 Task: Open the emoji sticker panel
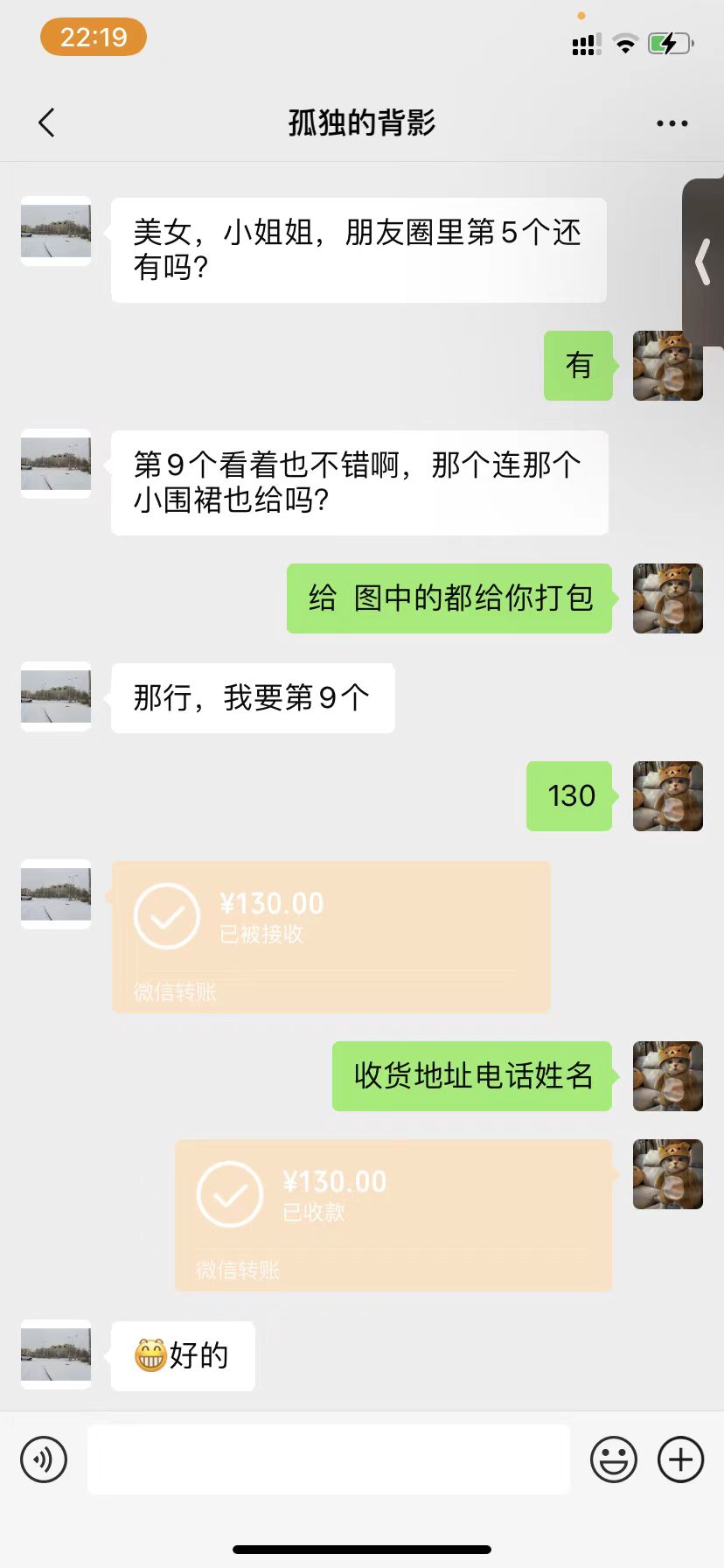613,1459
